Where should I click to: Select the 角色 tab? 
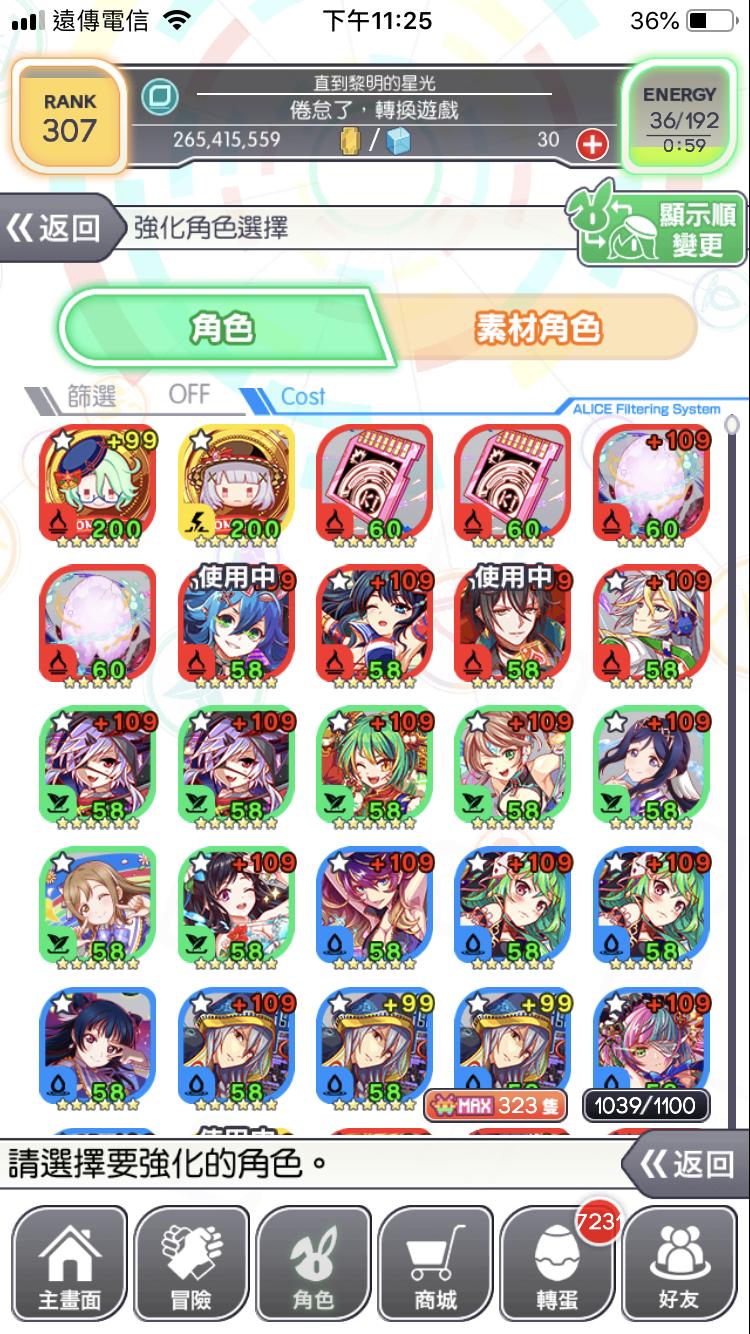pos(222,328)
